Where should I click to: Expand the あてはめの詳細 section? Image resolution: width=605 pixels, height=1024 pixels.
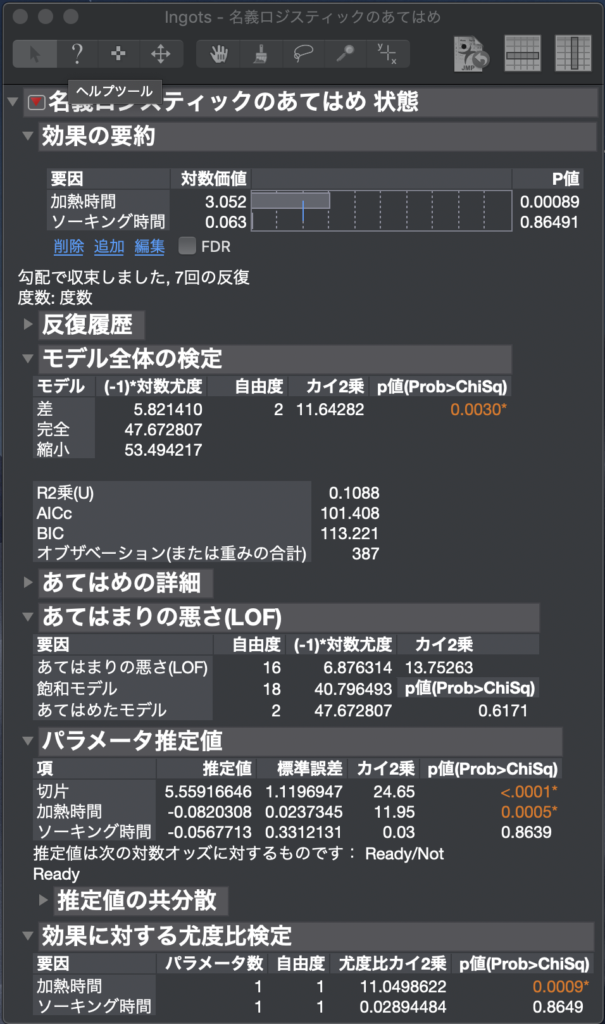tap(28, 582)
